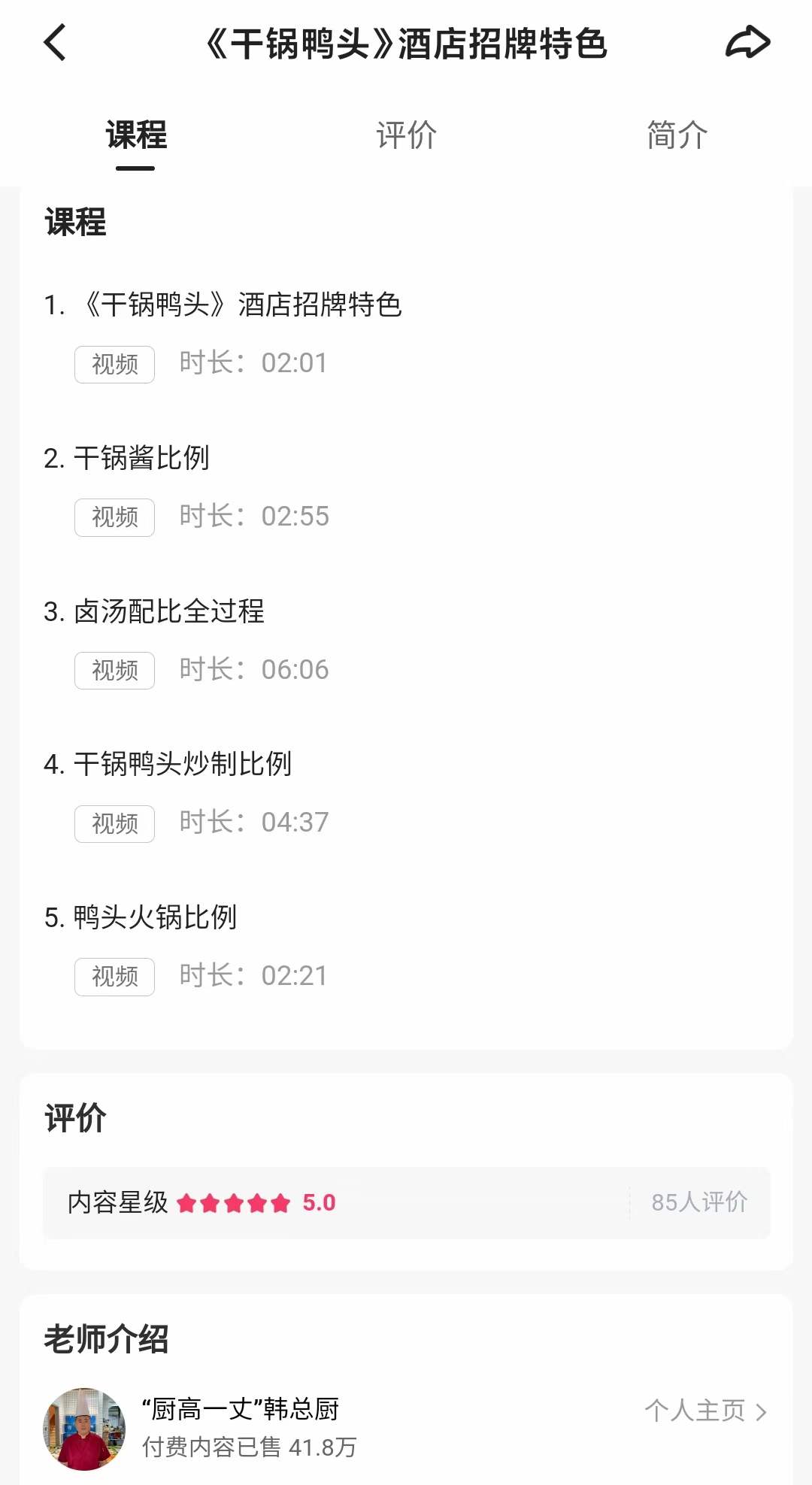Tap 85人评价 to view all reviews

[x=699, y=1203]
